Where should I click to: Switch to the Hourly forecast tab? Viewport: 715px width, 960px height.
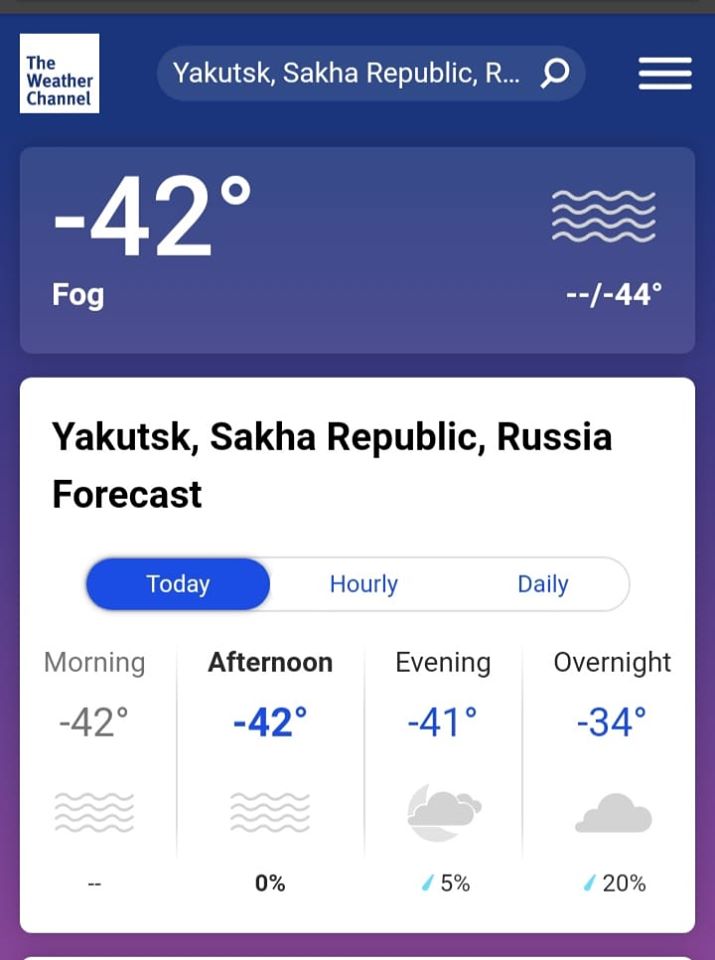[x=363, y=584]
